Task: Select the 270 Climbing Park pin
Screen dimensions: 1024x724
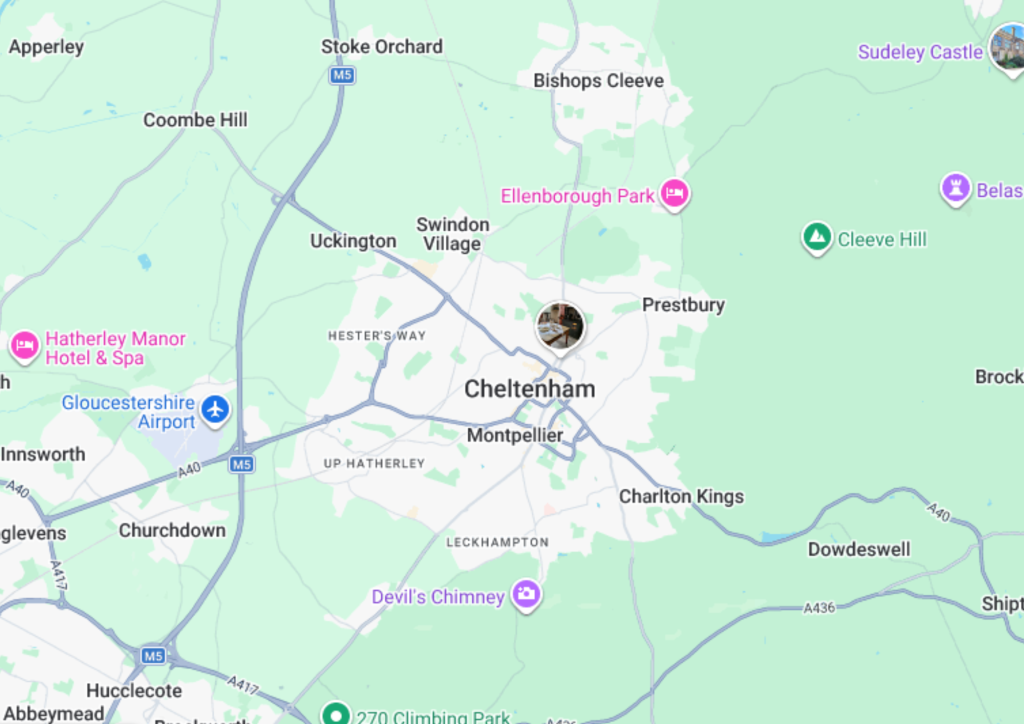Action: click(335, 714)
